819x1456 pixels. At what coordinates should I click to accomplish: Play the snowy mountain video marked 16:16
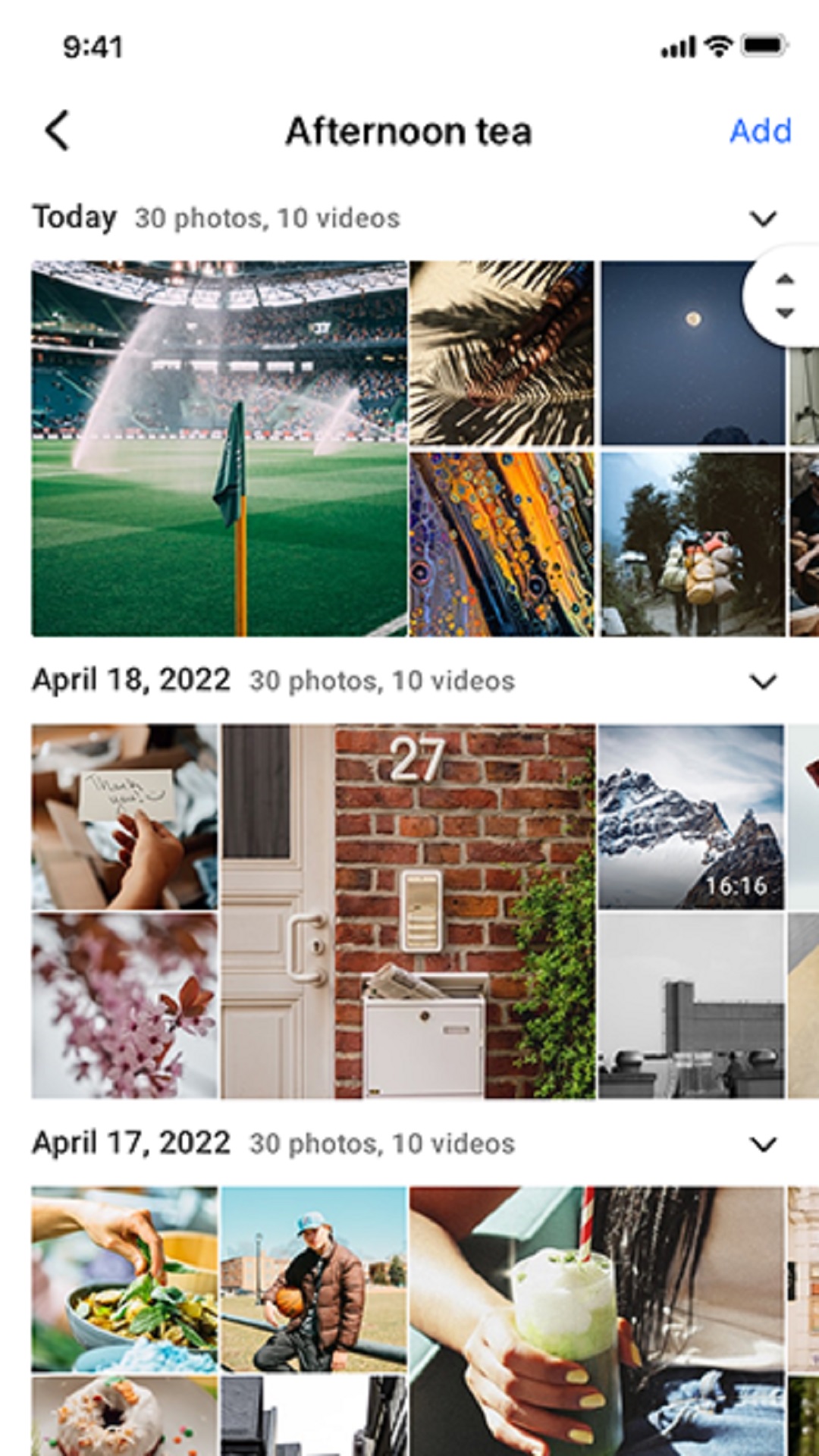click(x=691, y=817)
